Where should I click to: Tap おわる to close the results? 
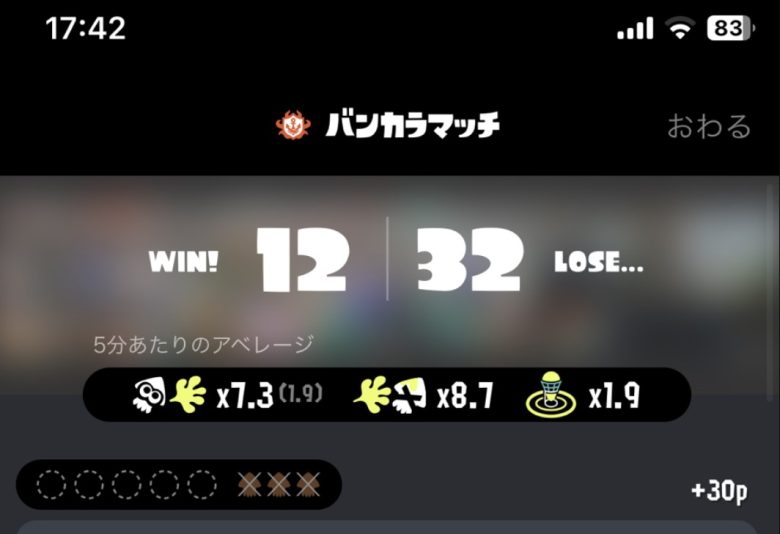[708, 127]
